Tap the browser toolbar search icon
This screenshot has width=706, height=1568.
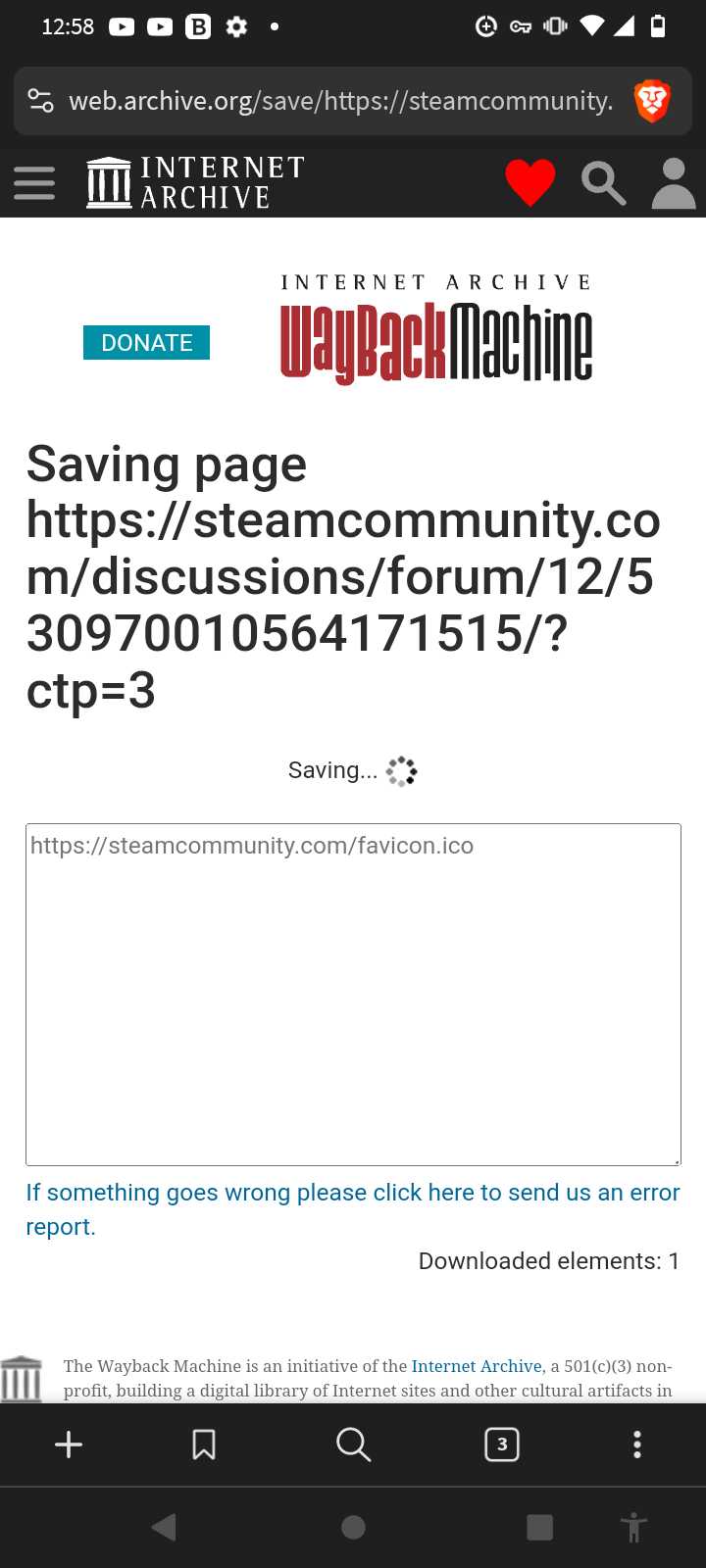(x=353, y=1445)
